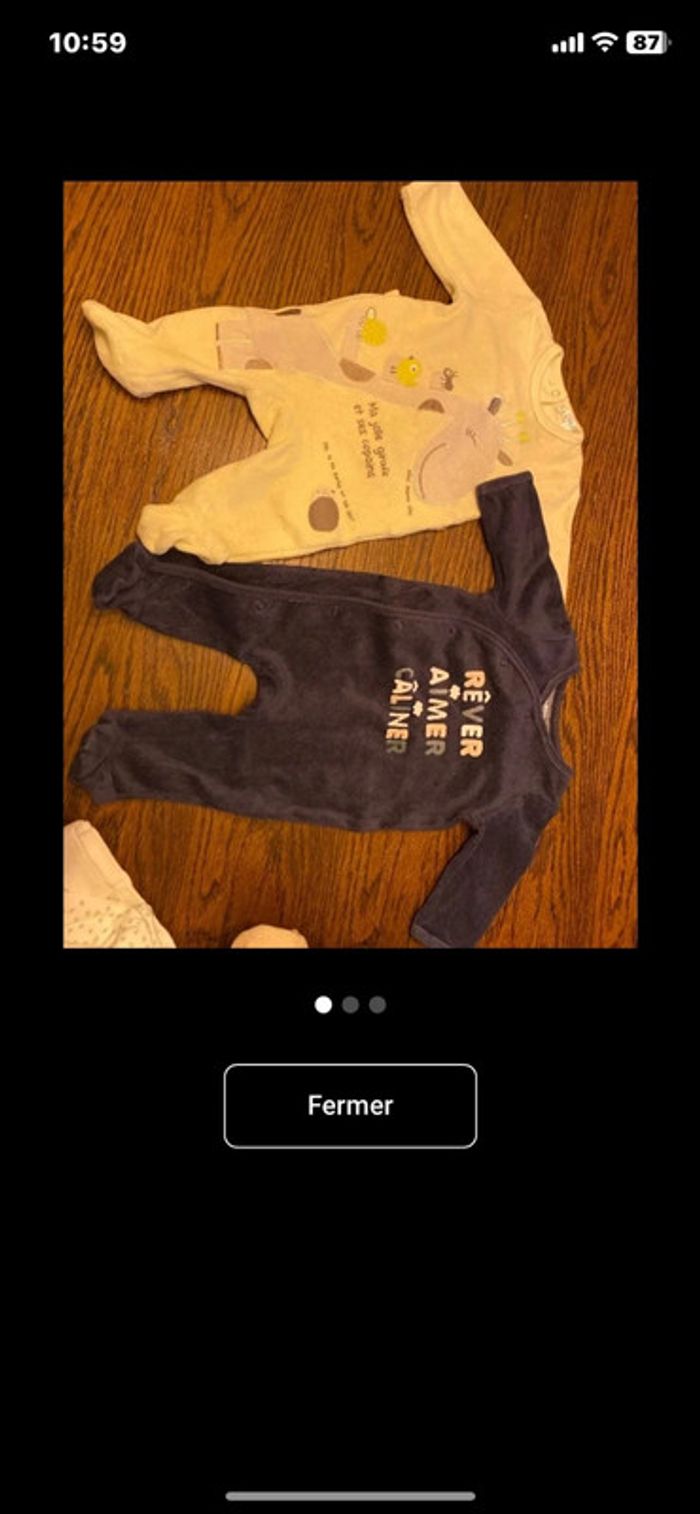Tap the baby pajamas photo

point(350,564)
